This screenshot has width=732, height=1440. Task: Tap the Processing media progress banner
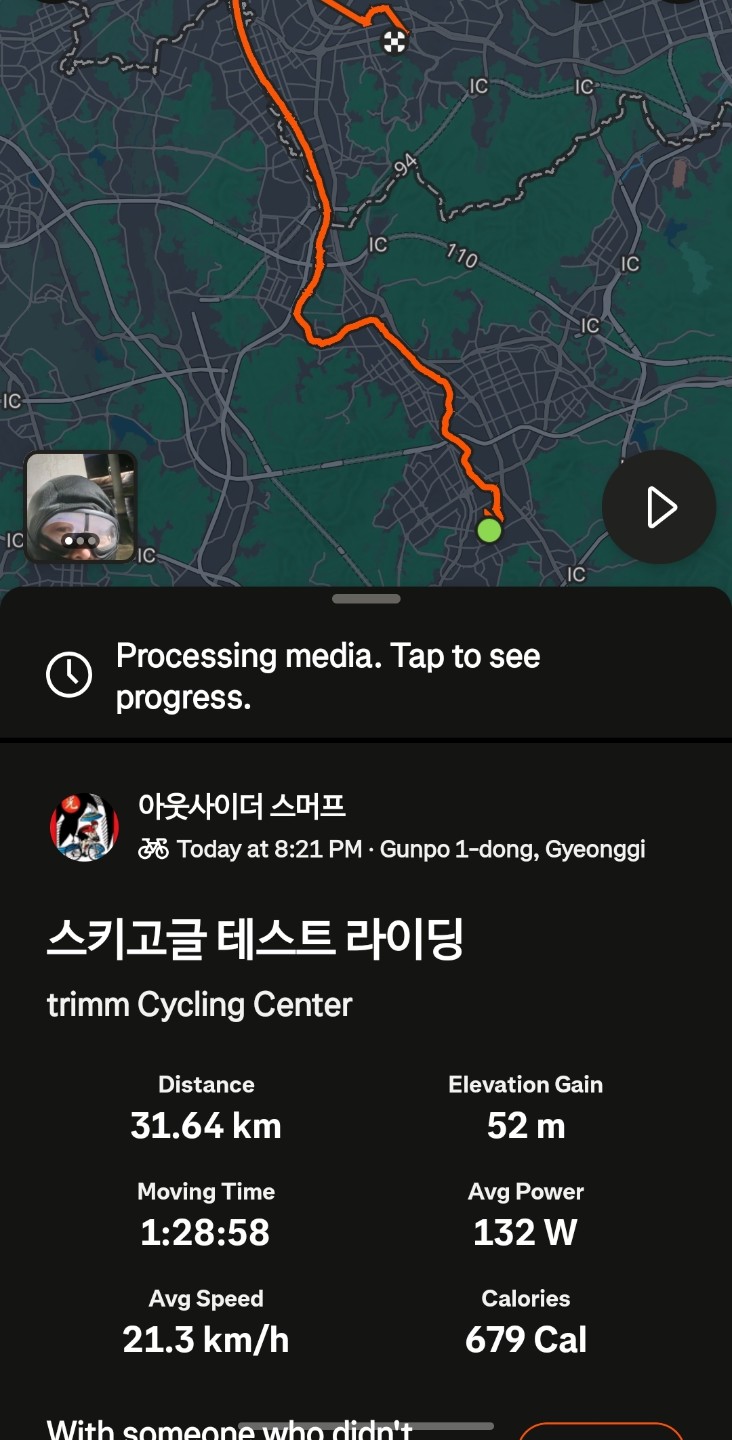point(328,676)
